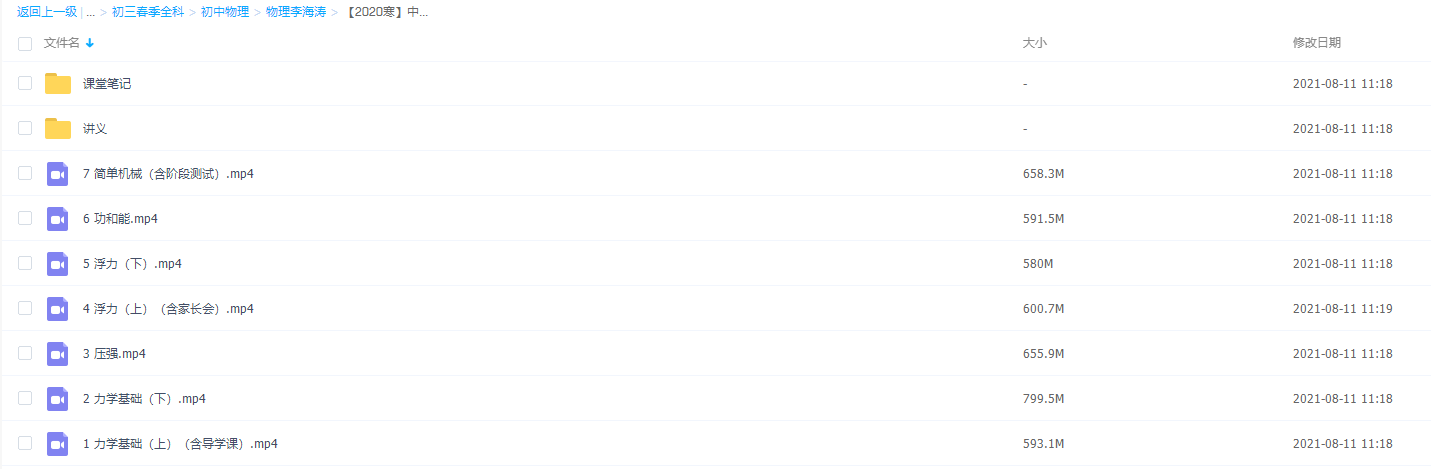Open the 讲义 folder
Image resolution: width=1431 pixels, height=469 pixels.
click(x=95, y=129)
